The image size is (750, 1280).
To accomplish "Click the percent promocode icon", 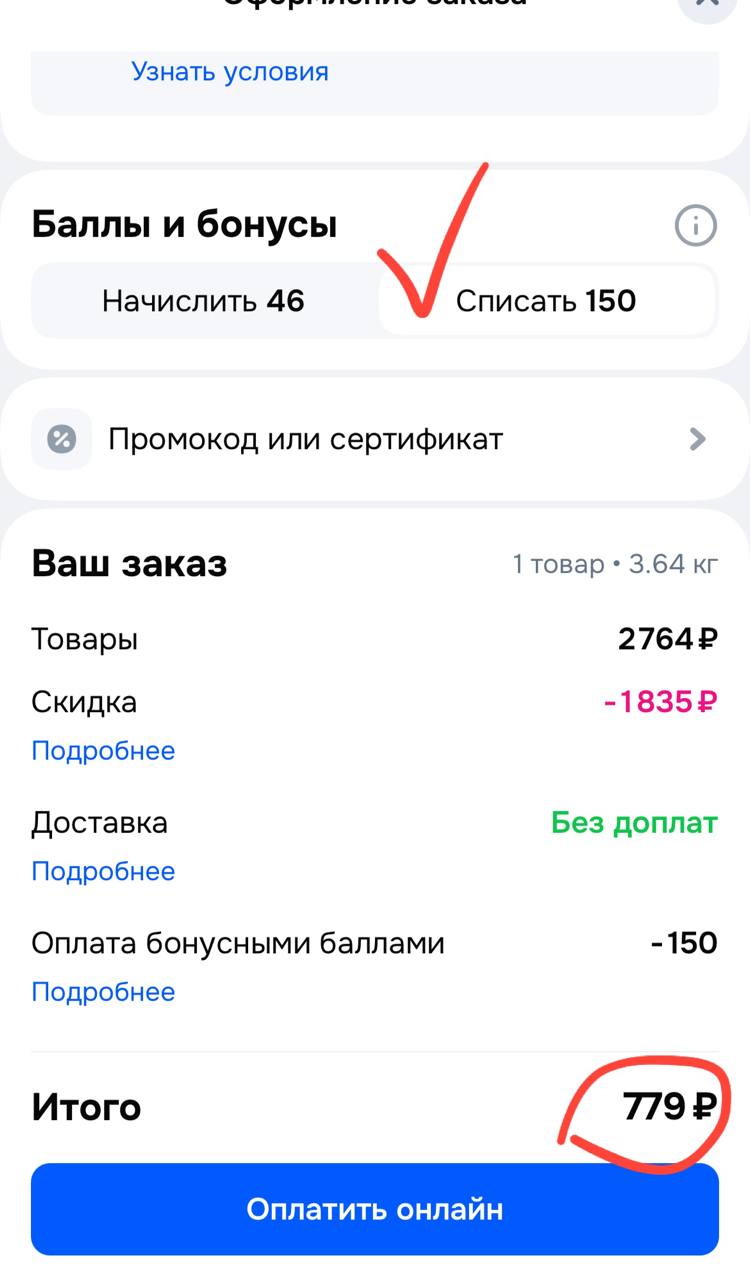I will pyautogui.click(x=60, y=438).
